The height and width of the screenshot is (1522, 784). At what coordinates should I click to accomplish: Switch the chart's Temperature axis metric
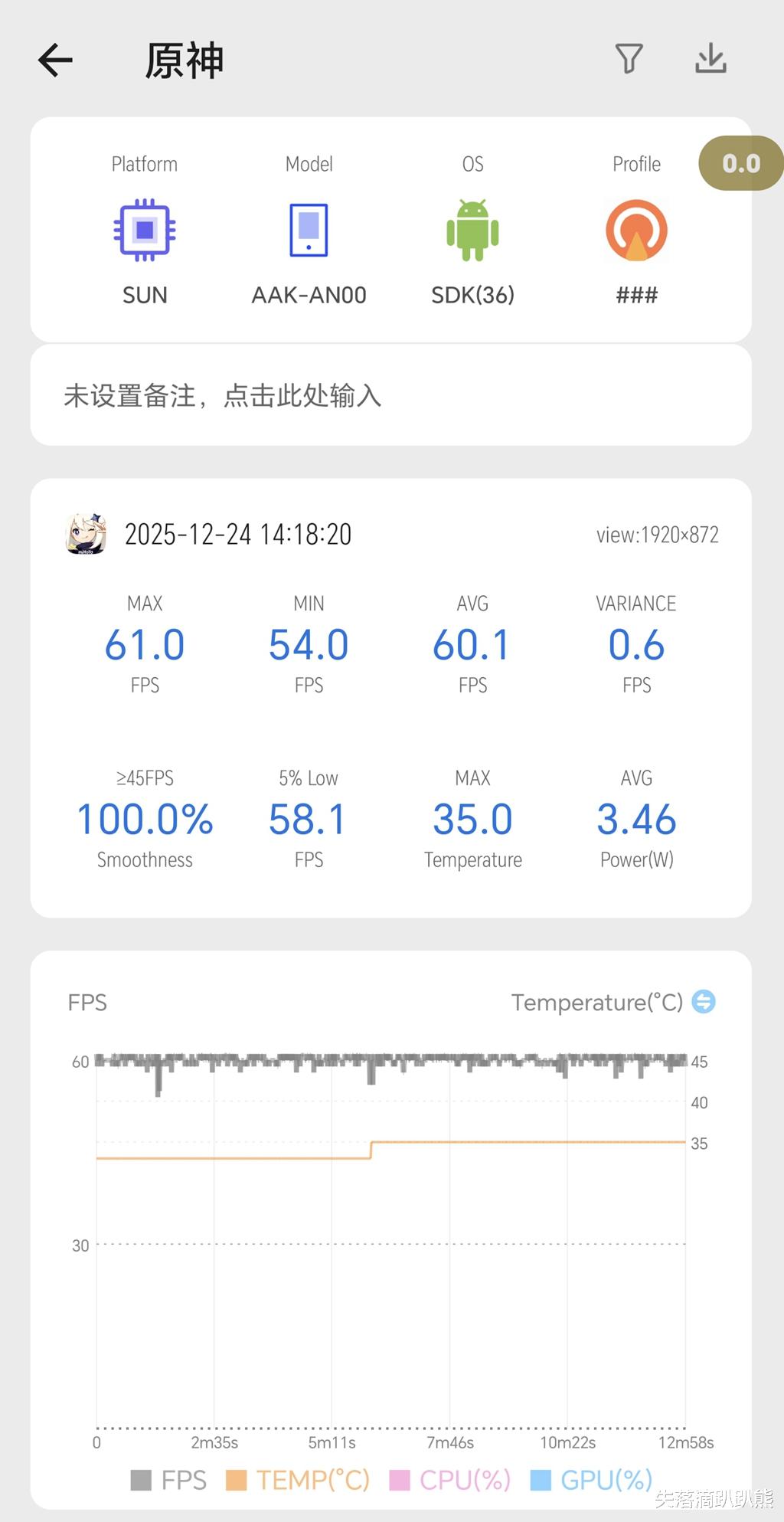click(x=704, y=1001)
